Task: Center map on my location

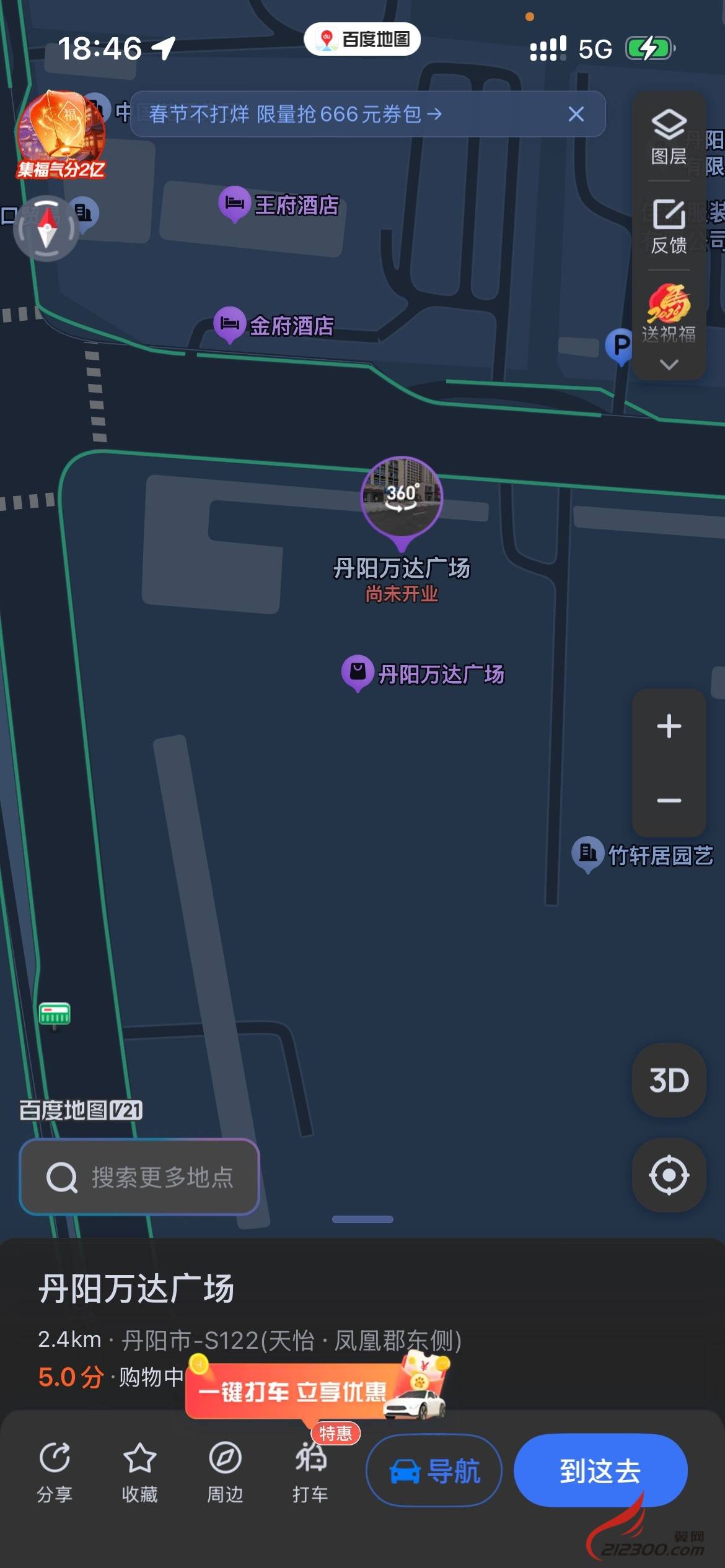Action: pyautogui.click(x=669, y=1175)
